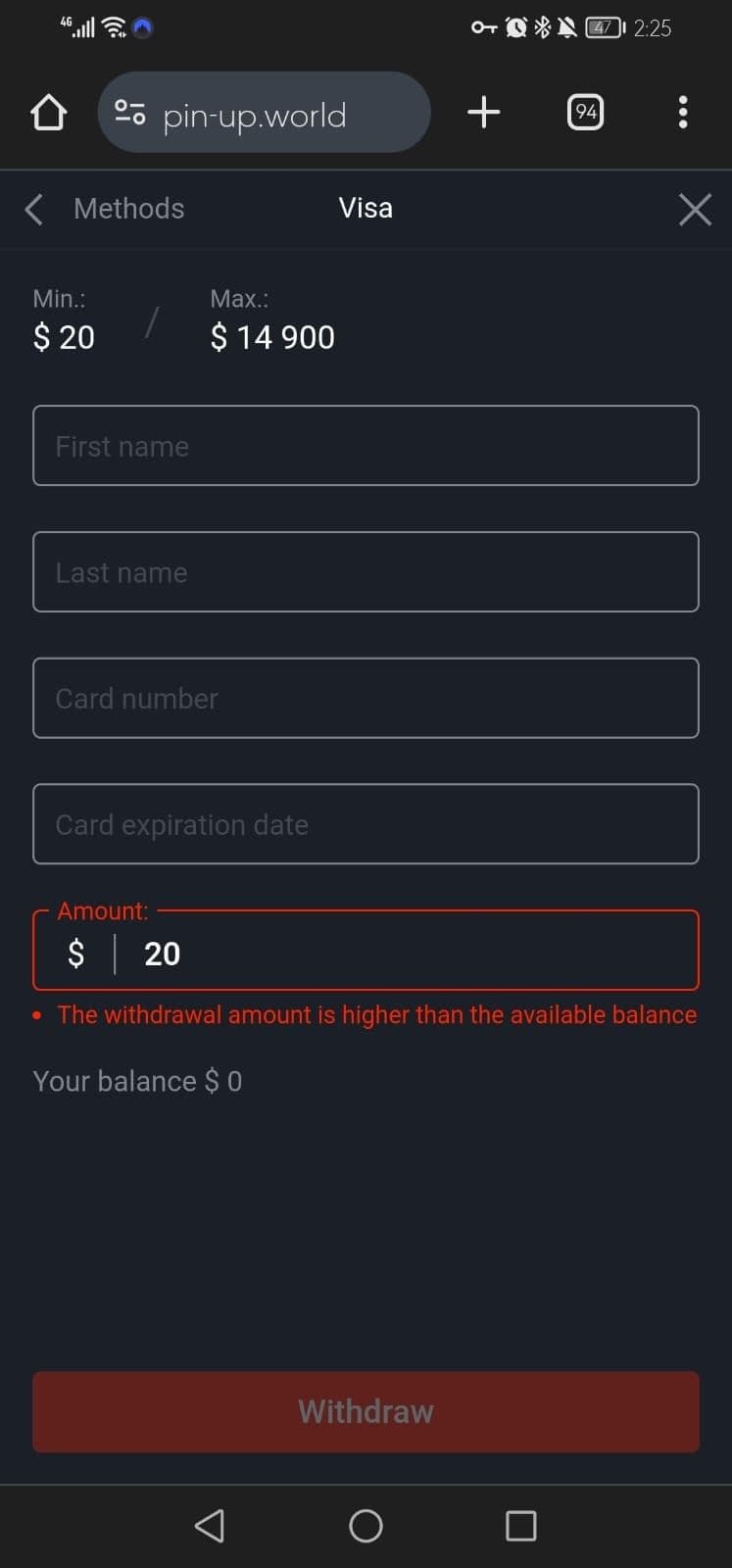732x1568 pixels.
Task: Click the Card number field
Action: coord(366,698)
